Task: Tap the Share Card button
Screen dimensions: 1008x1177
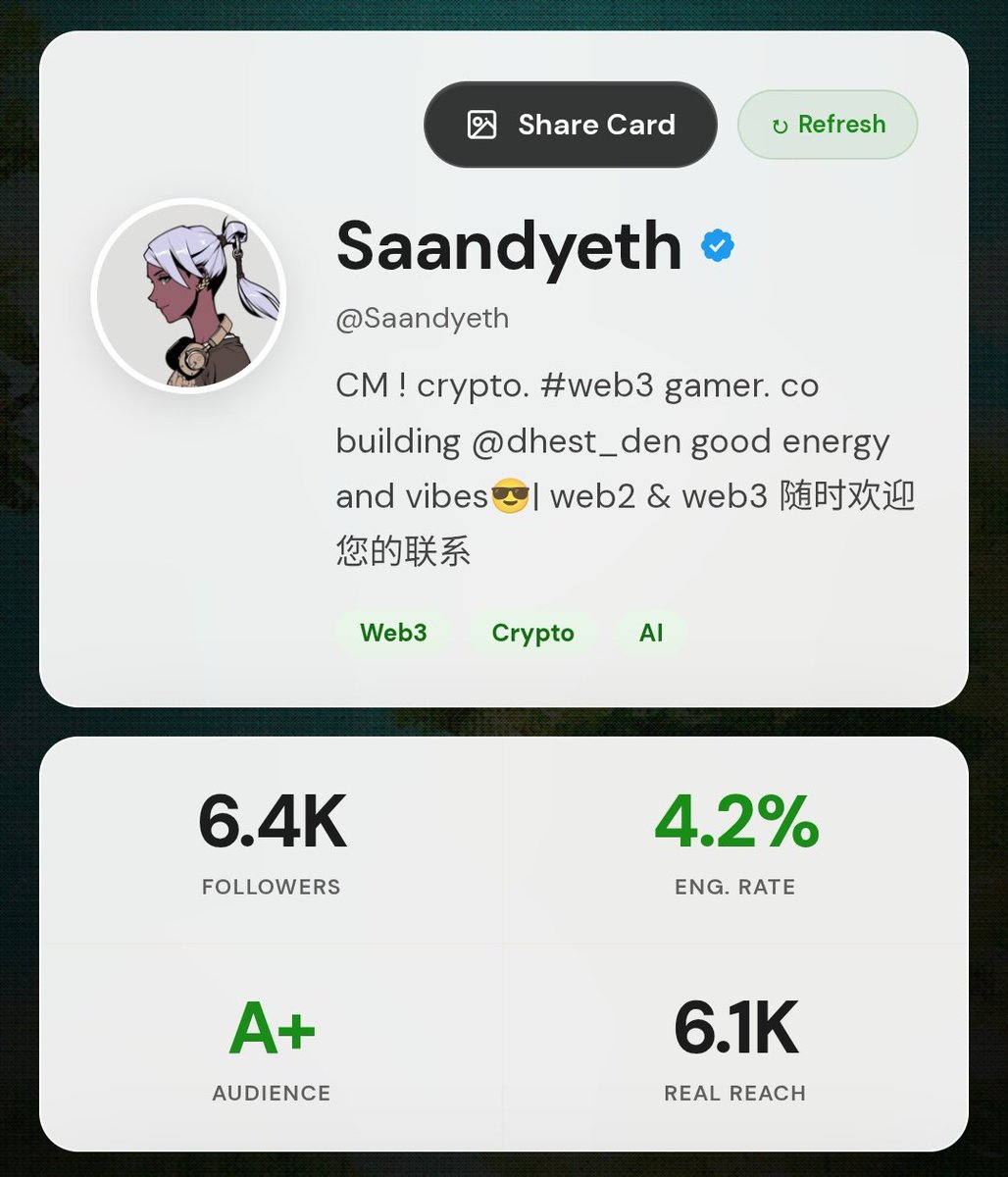Action: pyautogui.click(x=571, y=125)
